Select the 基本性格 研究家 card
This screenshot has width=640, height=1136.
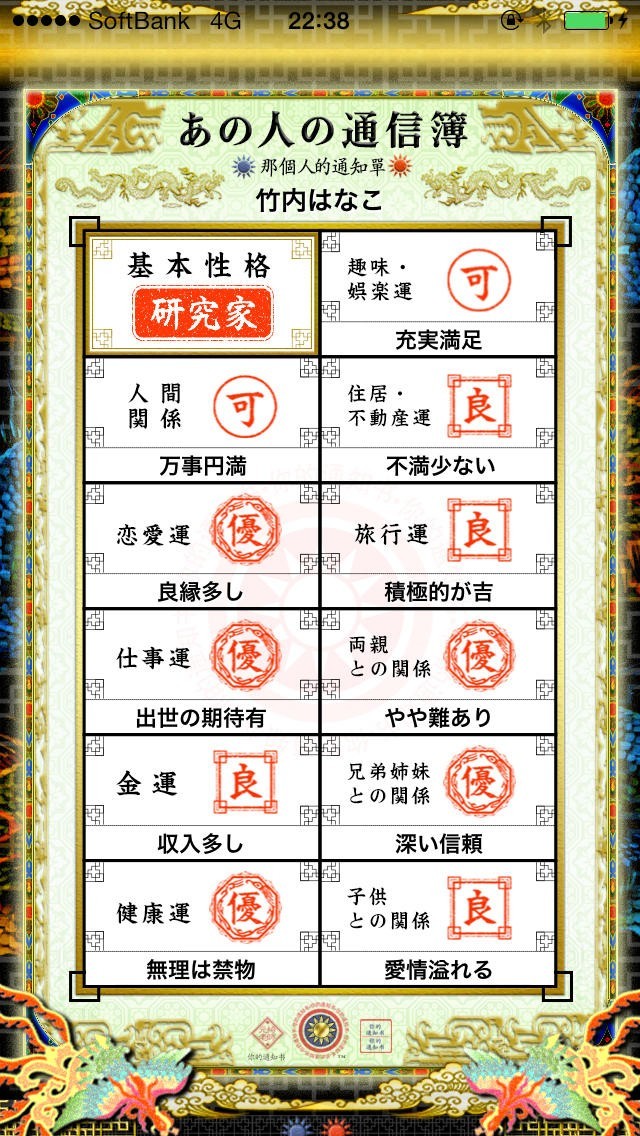tap(201, 293)
